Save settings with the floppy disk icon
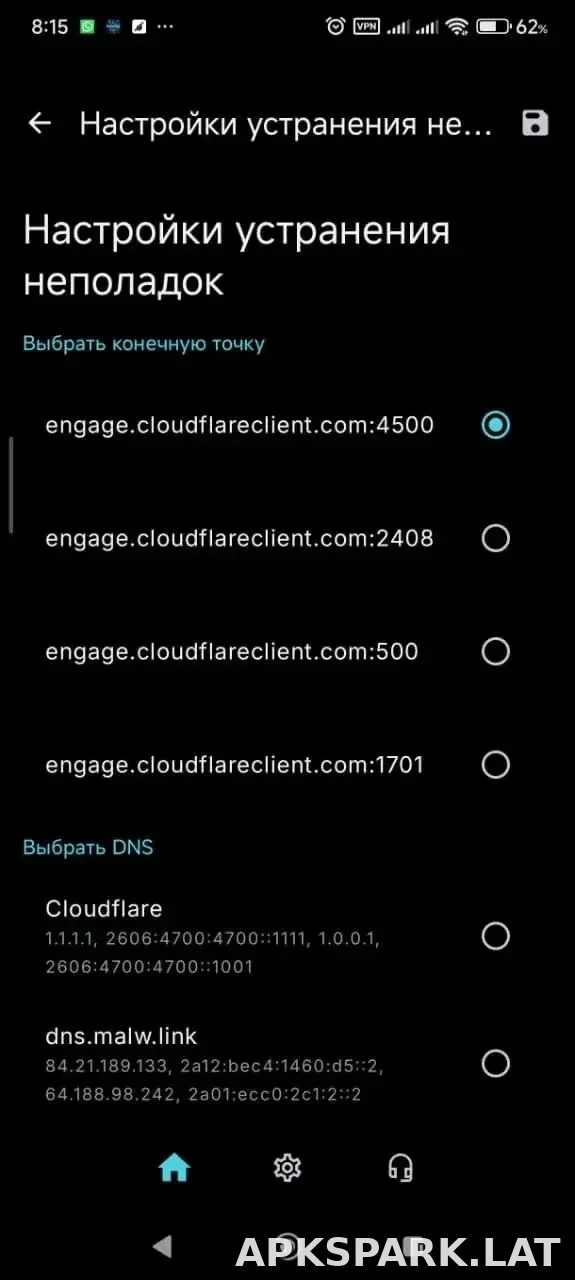575x1280 pixels. pyautogui.click(x=536, y=124)
